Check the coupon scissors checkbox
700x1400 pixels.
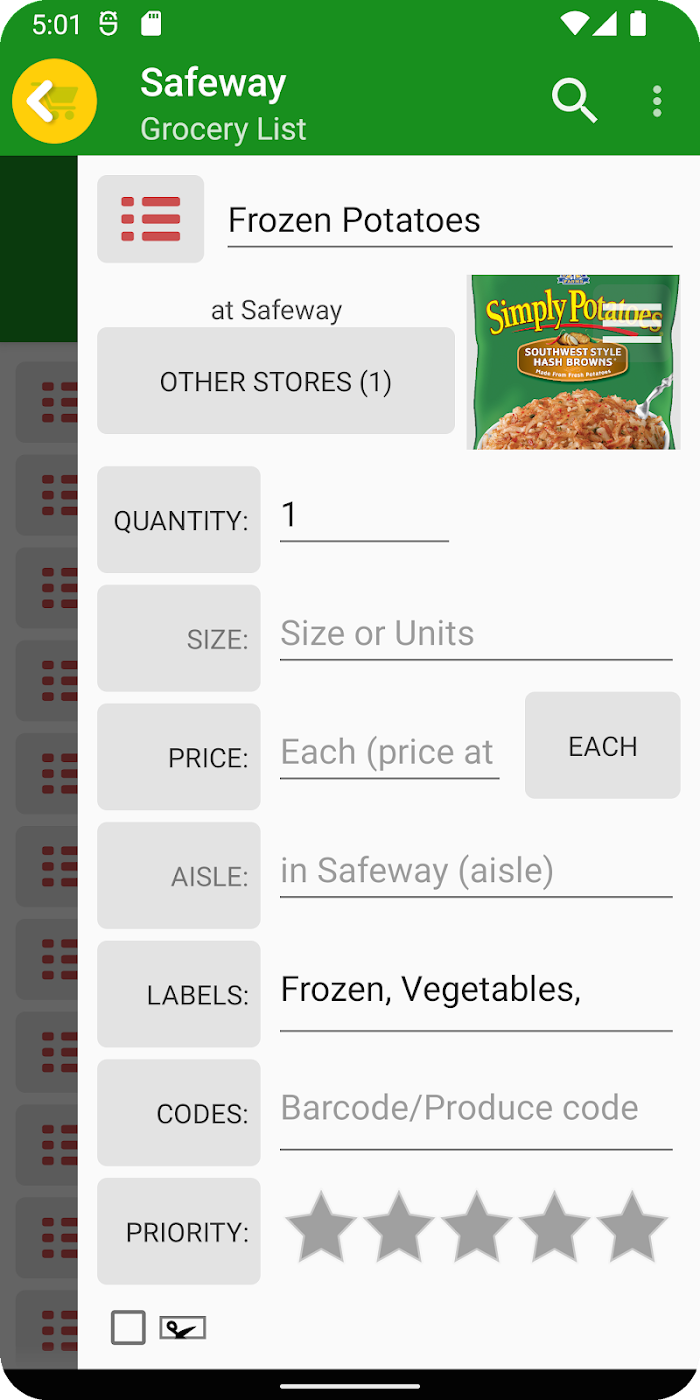click(128, 1328)
